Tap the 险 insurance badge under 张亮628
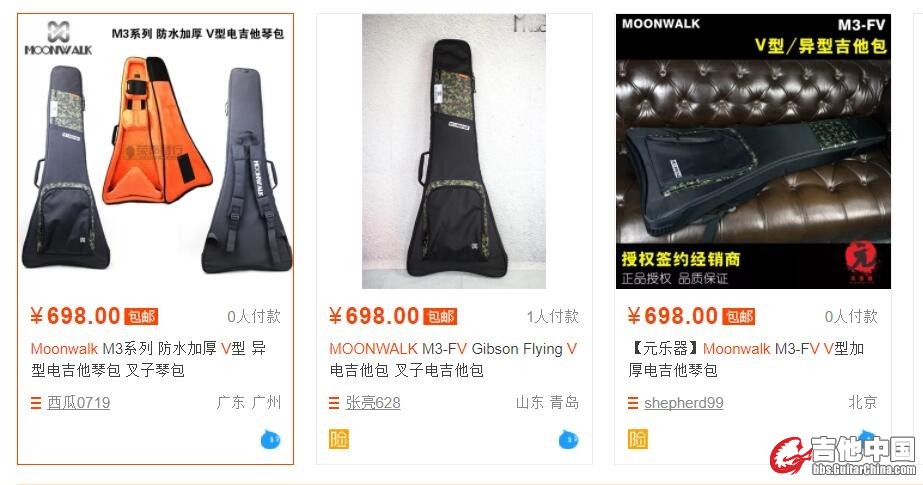 (x=339, y=438)
